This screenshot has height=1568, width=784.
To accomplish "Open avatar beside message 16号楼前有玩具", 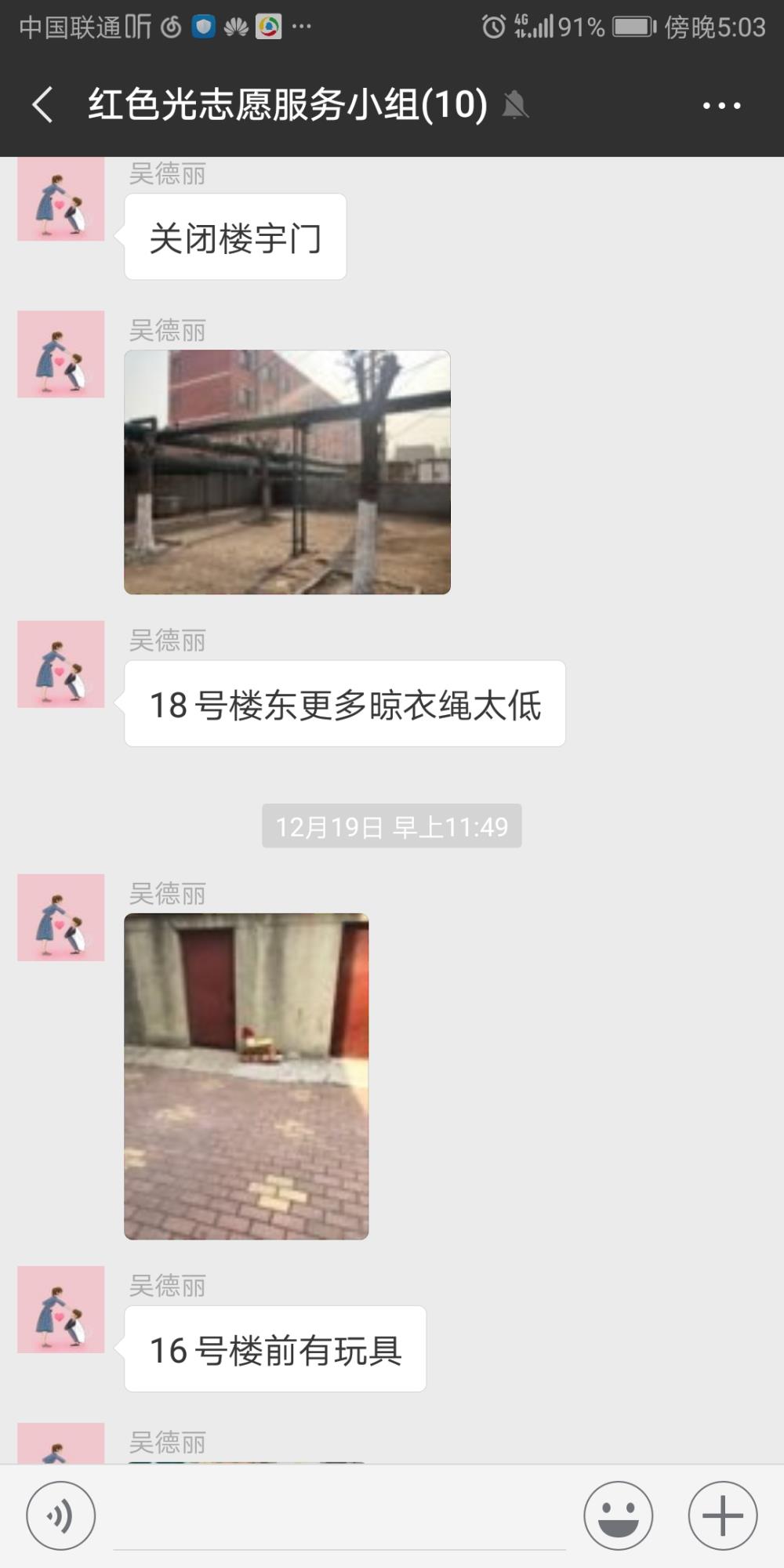I will coord(61,1309).
